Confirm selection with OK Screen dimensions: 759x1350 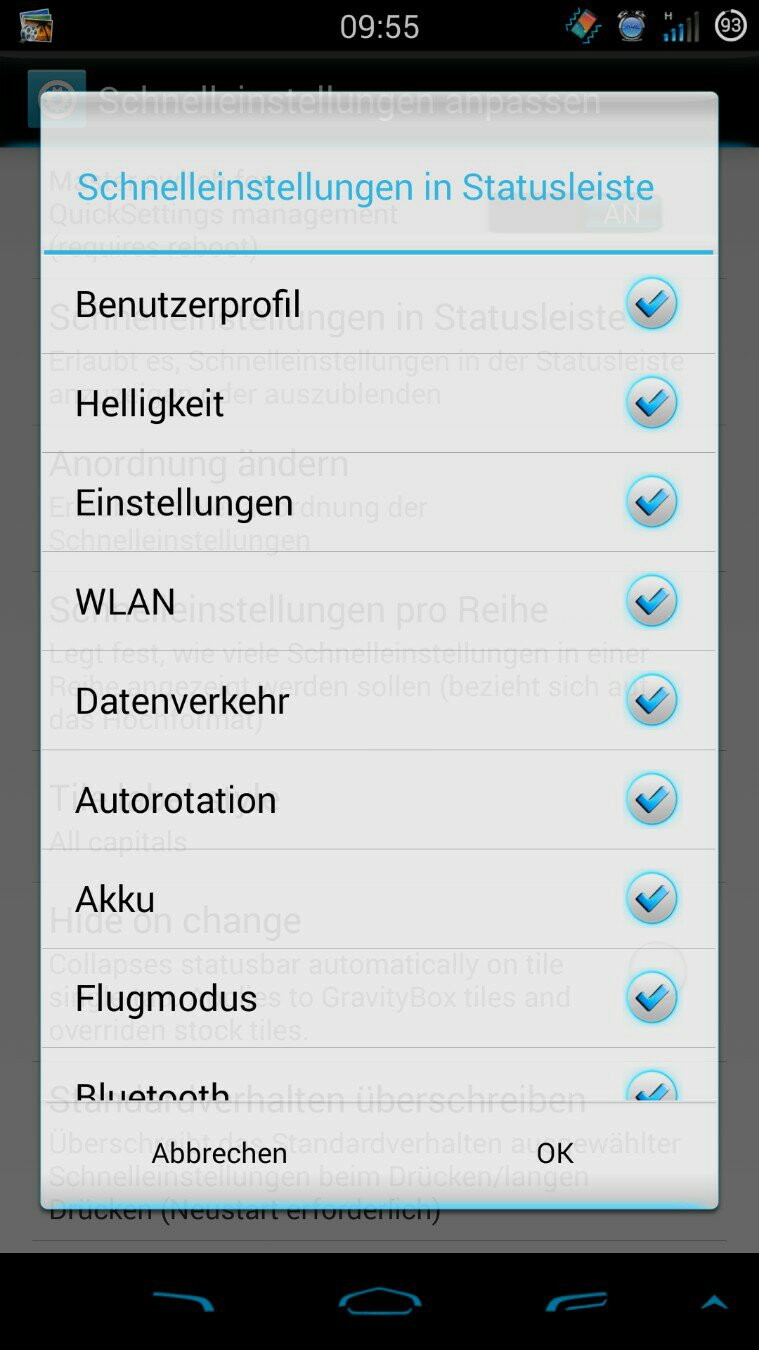555,1153
